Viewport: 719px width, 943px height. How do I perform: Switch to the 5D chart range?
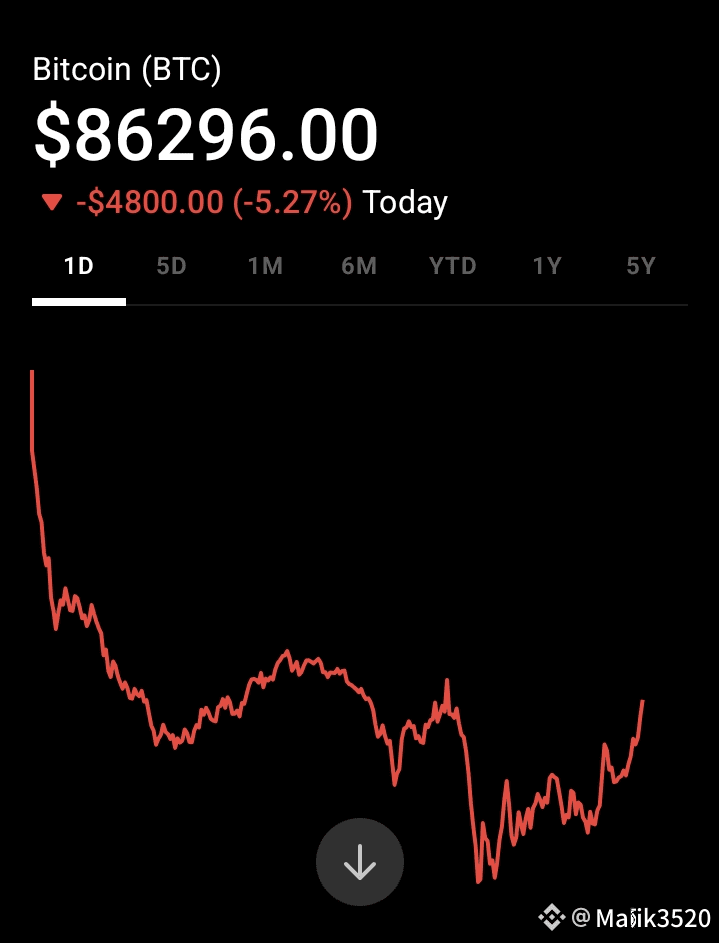(x=172, y=266)
